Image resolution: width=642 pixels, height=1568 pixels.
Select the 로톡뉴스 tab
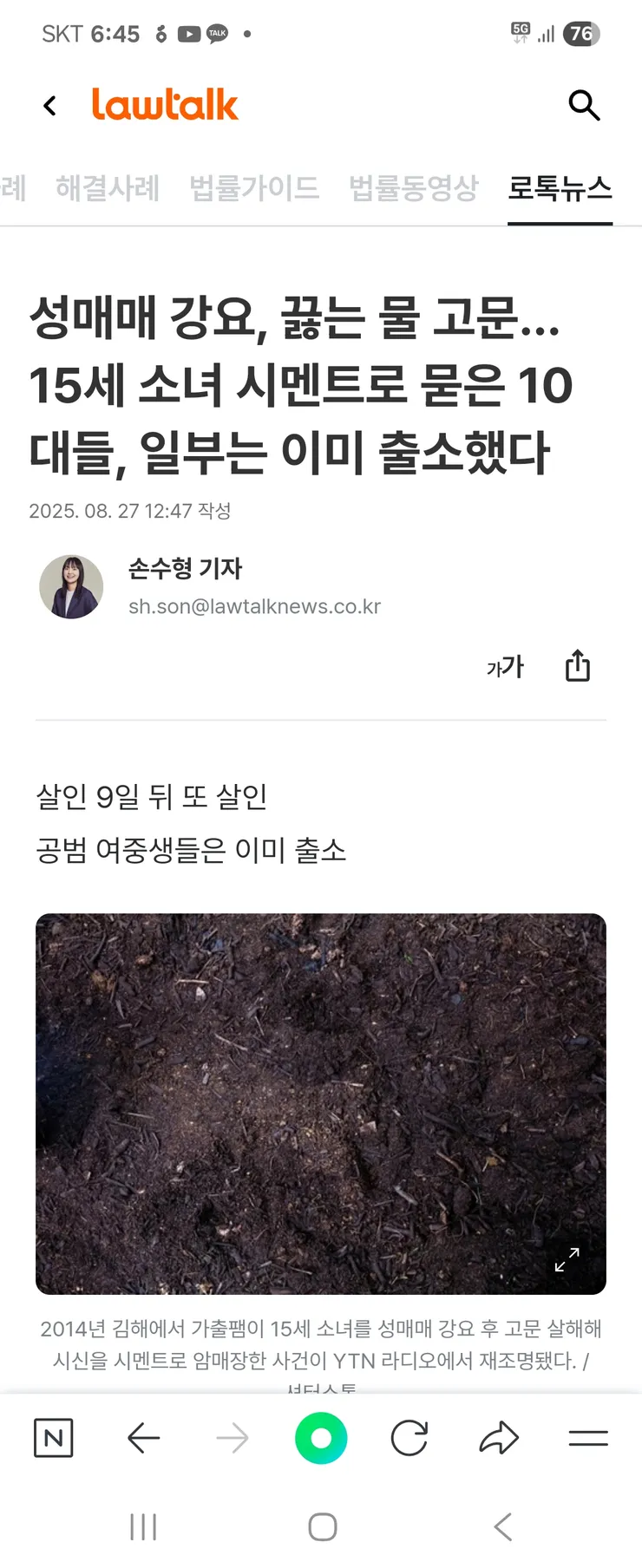click(560, 188)
